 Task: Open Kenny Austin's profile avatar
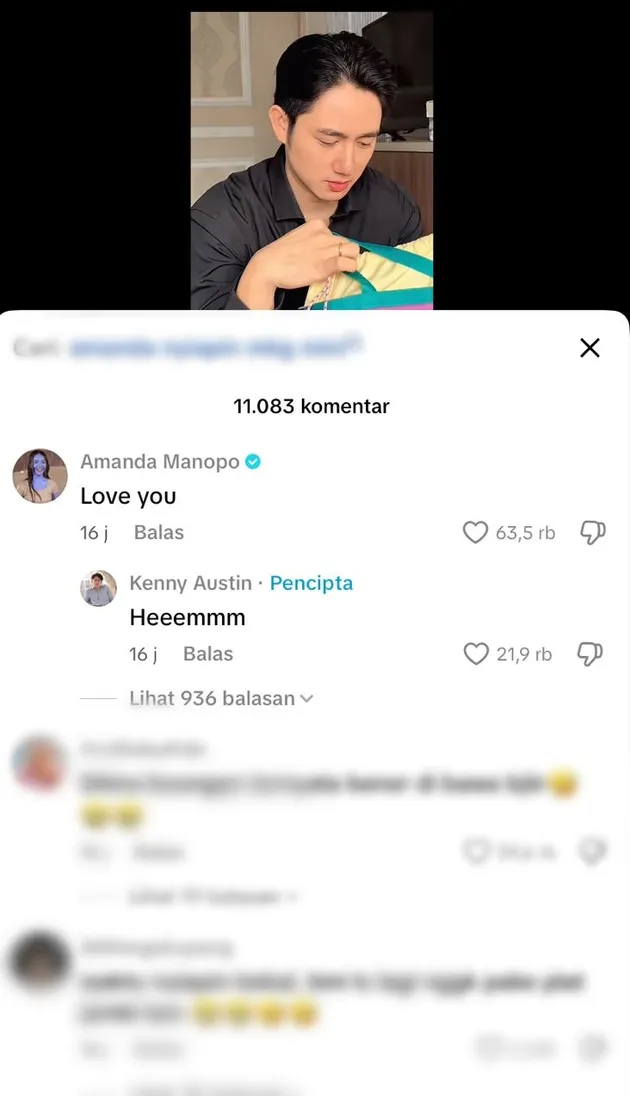(98, 588)
